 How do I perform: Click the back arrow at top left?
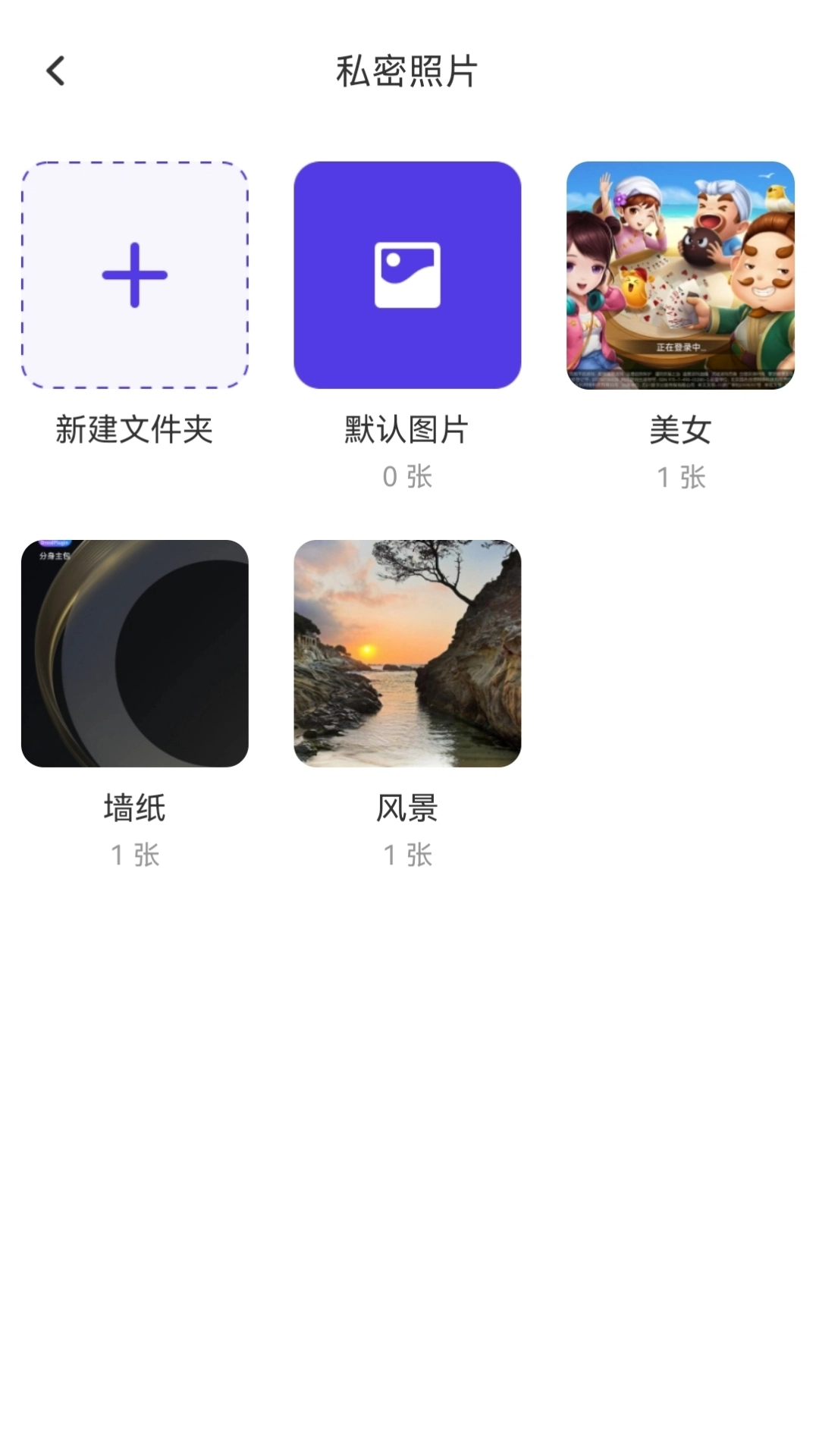(53, 72)
